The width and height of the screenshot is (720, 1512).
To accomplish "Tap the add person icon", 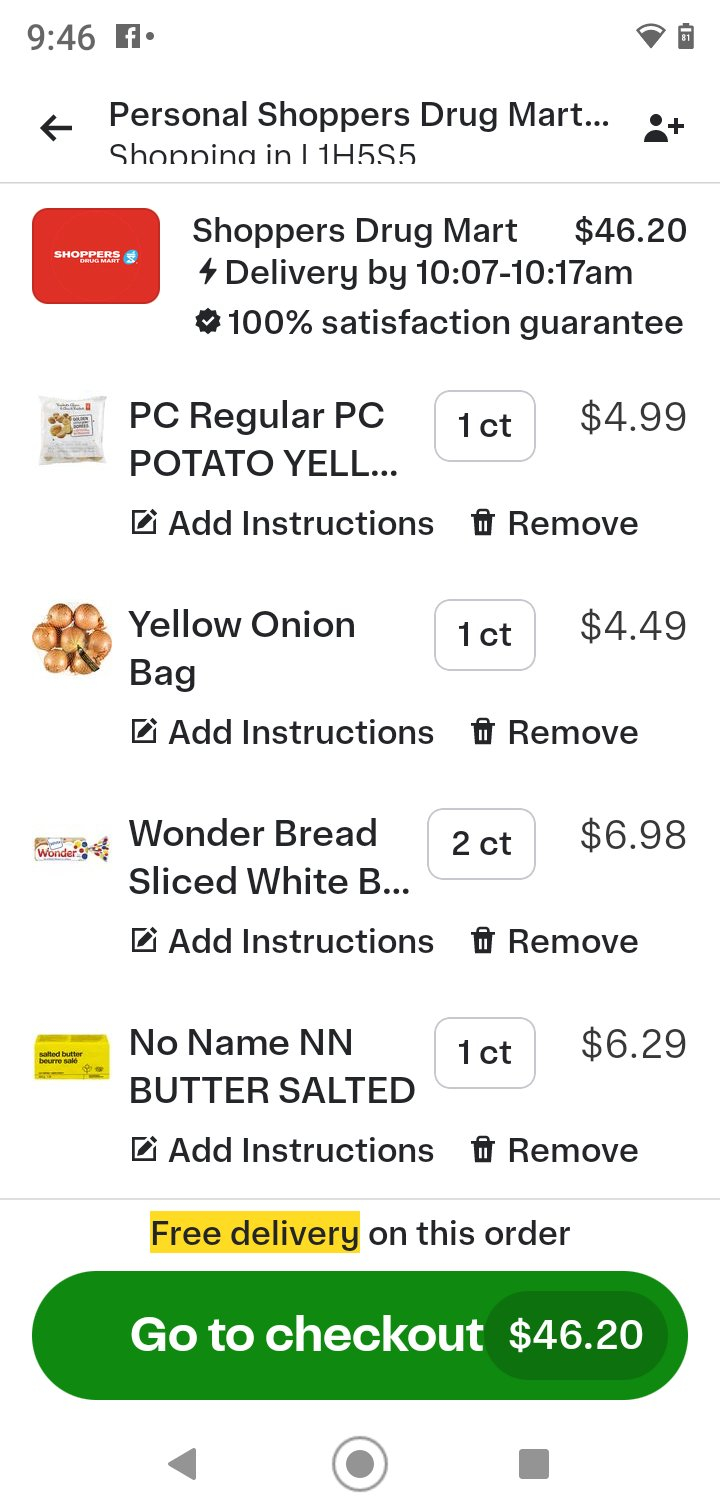I will coord(663,128).
